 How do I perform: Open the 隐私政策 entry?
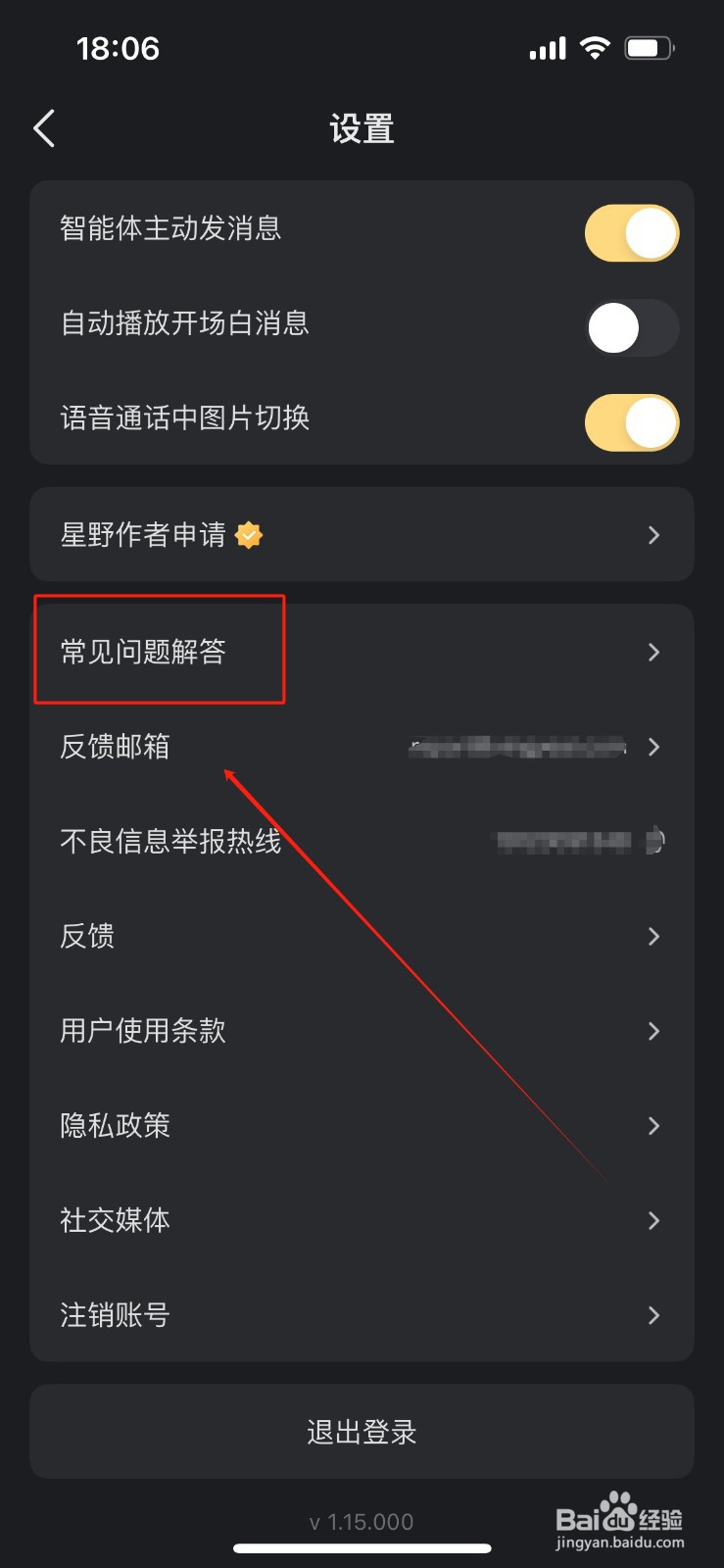tap(115, 1125)
